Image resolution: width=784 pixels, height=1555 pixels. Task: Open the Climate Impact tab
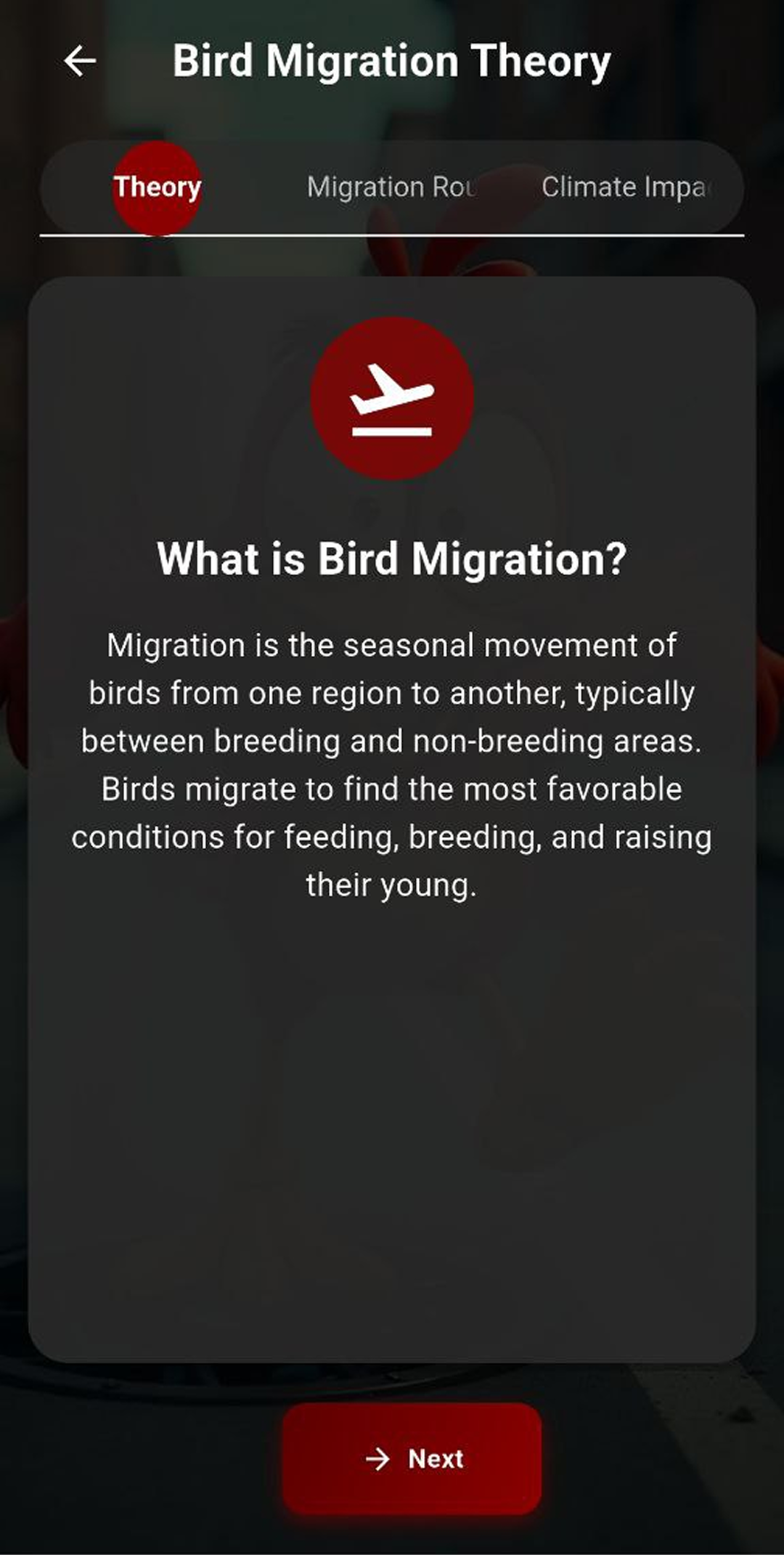pos(626,187)
